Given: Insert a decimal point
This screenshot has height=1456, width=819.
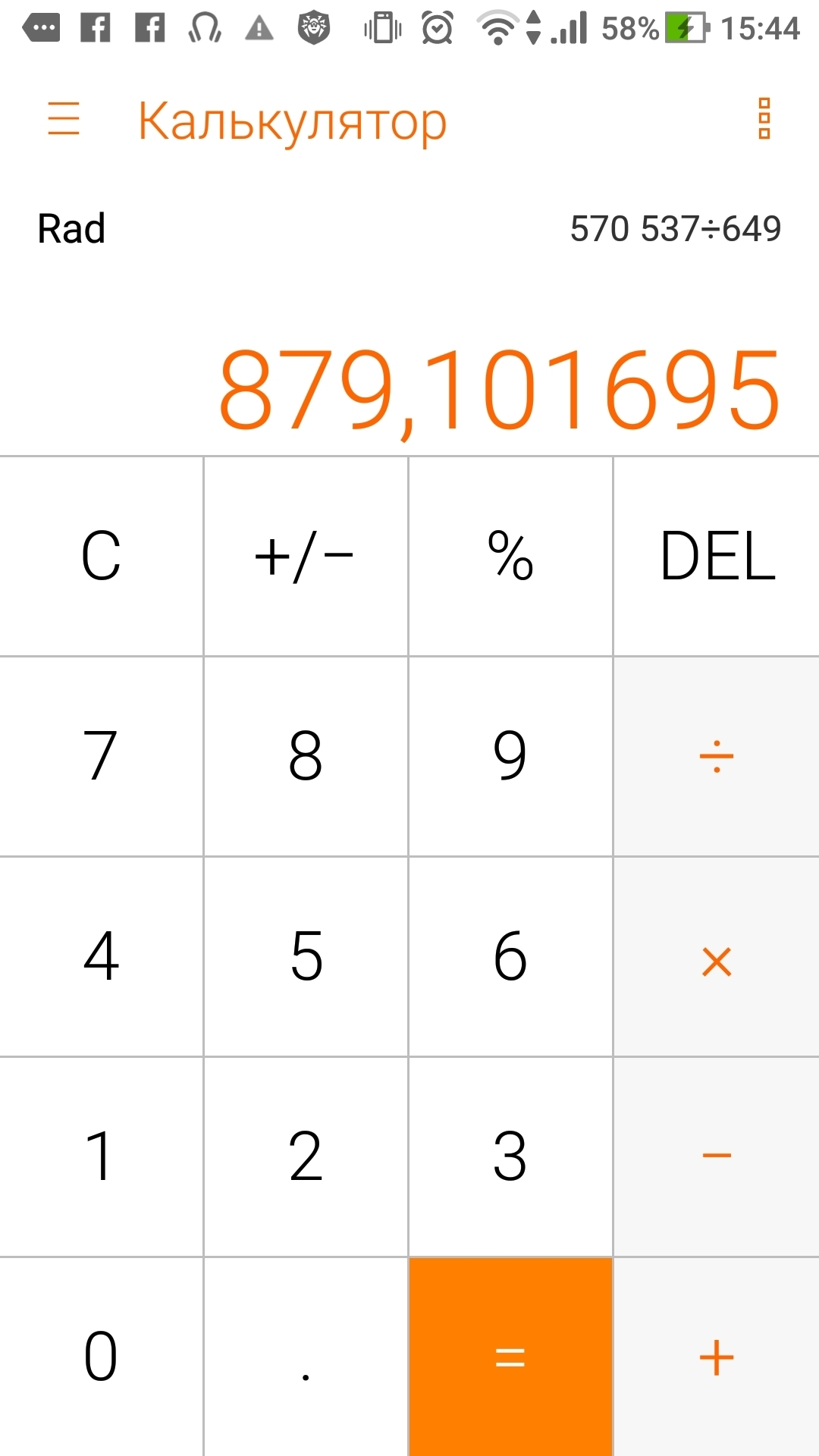Looking at the screenshot, I should click(x=305, y=1357).
